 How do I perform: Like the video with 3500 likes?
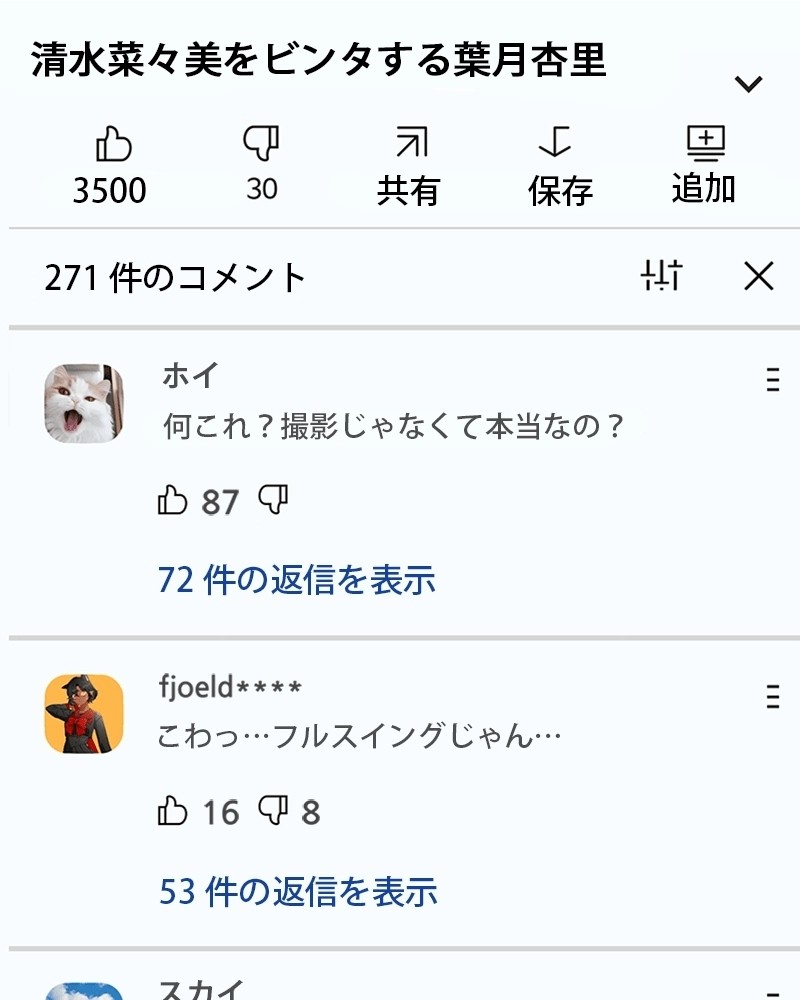[113, 146]
